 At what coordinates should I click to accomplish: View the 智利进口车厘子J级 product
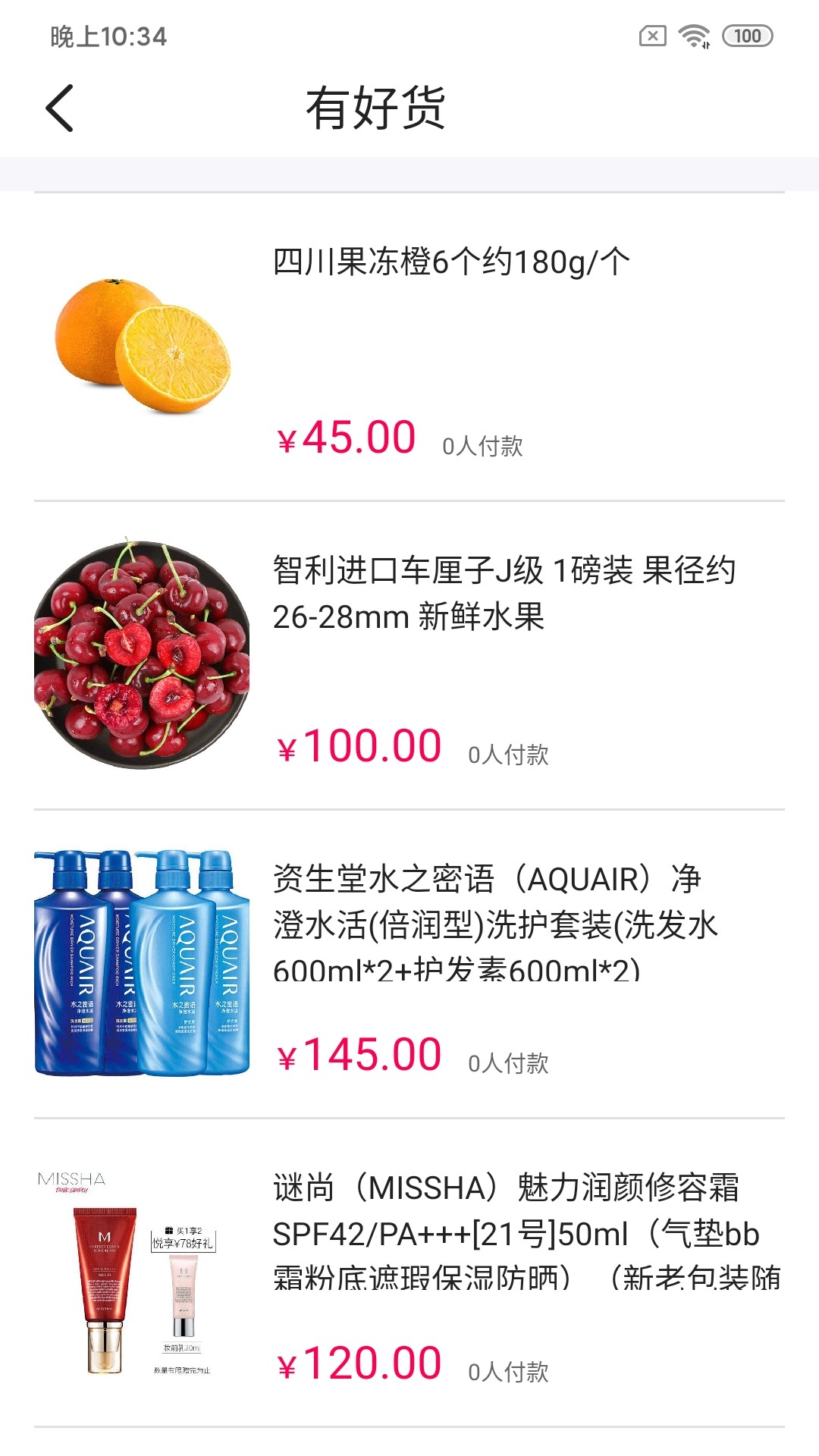(x=504, y=592)
